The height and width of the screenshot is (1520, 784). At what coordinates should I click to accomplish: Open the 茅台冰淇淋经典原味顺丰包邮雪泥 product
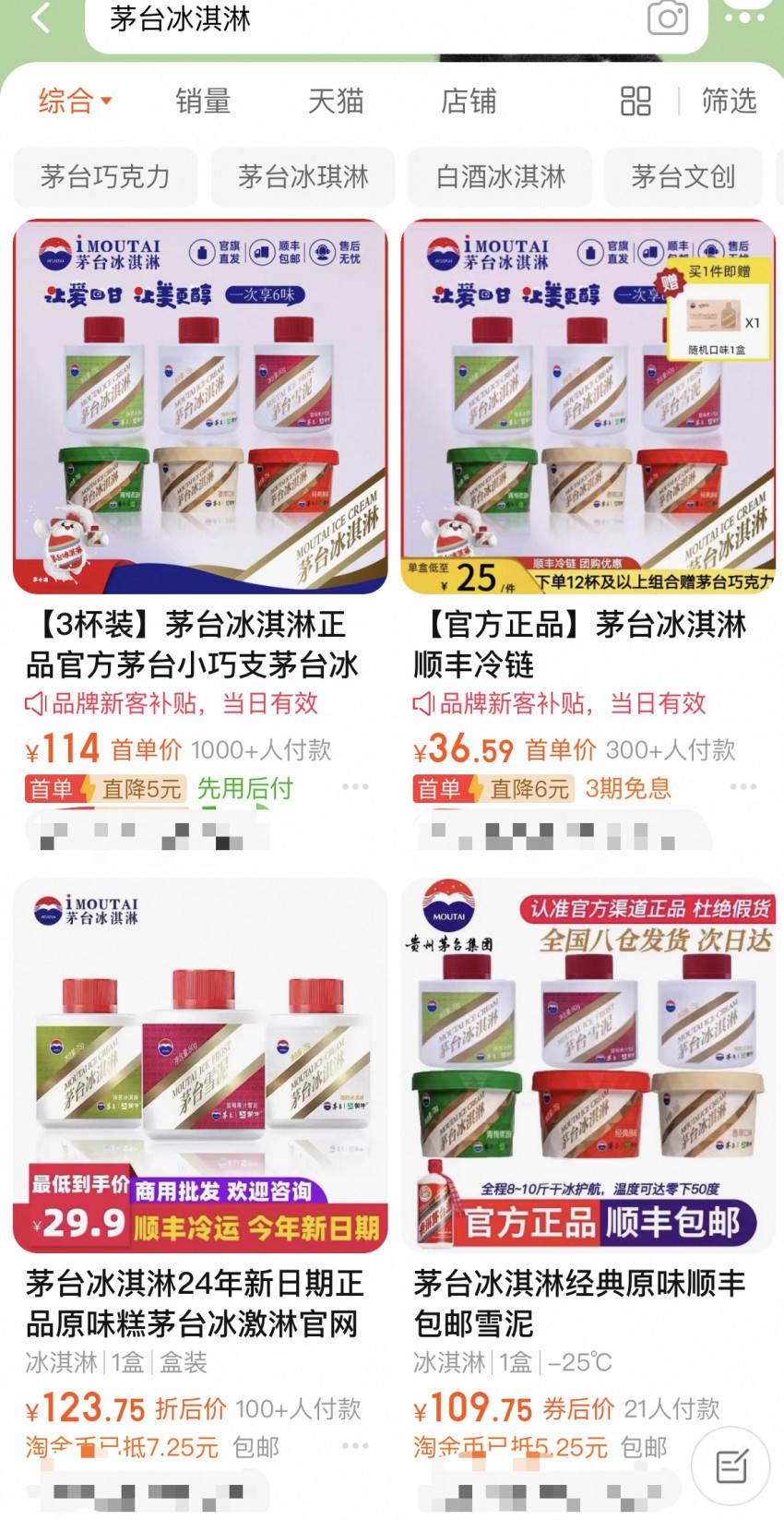(x=588, y=1066)
